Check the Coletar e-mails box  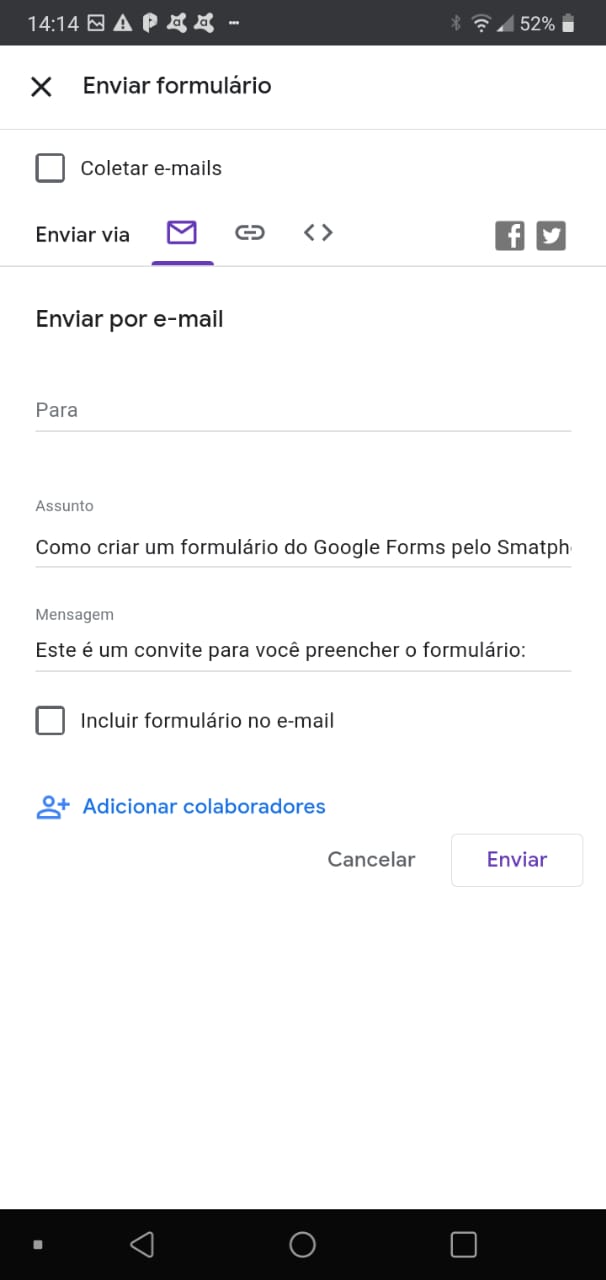click(50, 168)
